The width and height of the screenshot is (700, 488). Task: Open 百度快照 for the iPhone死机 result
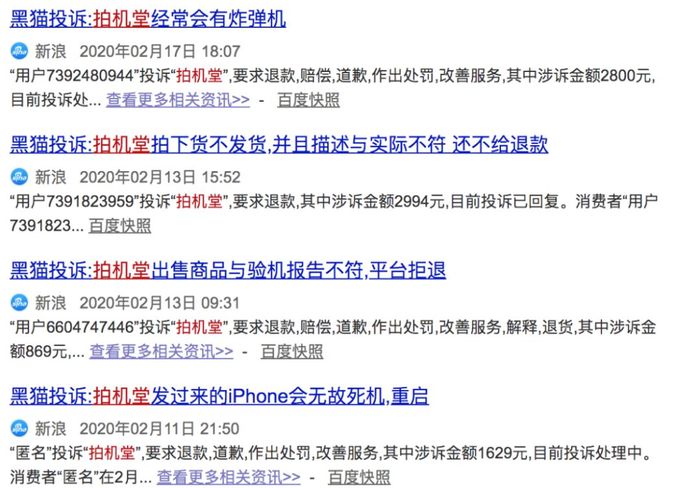point(359,477)
